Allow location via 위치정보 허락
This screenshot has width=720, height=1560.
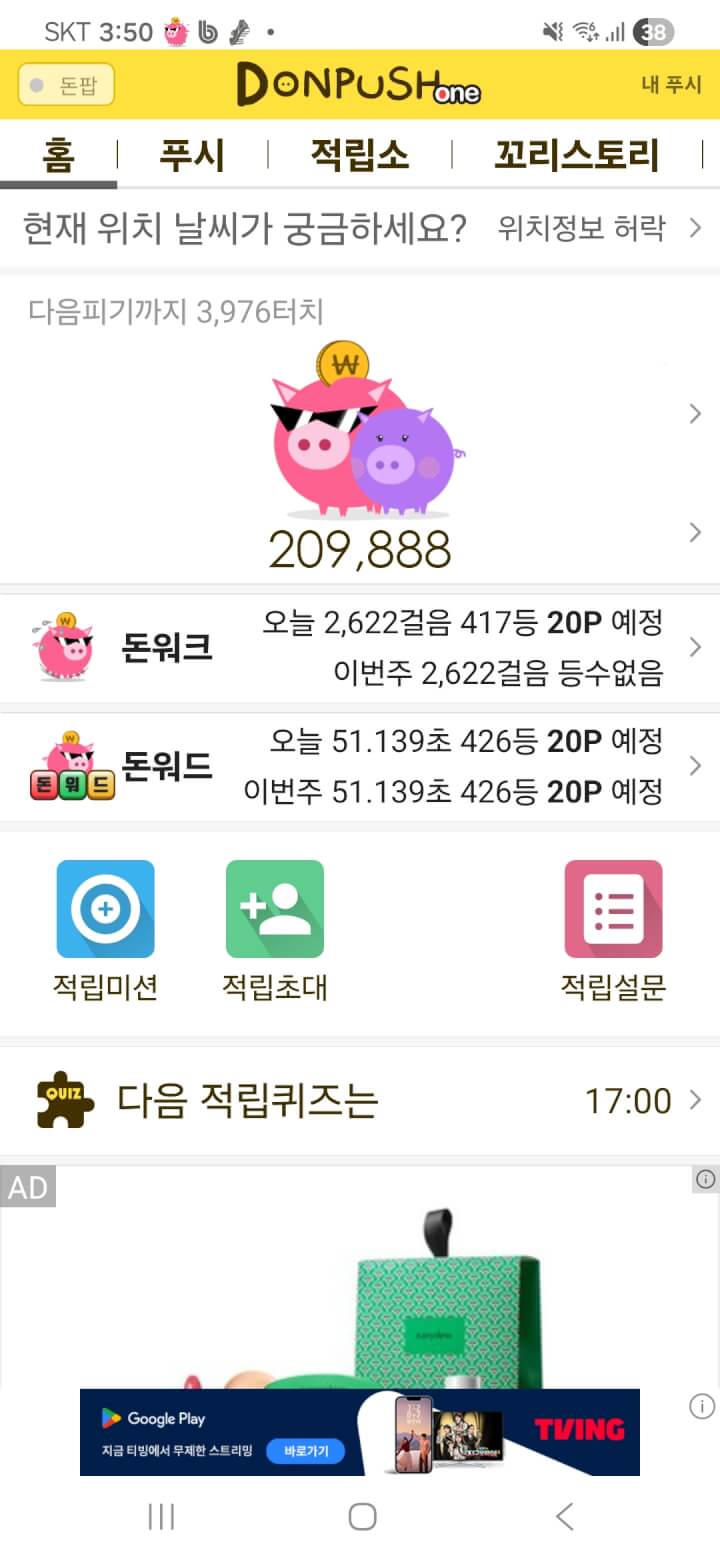[598, 229]
